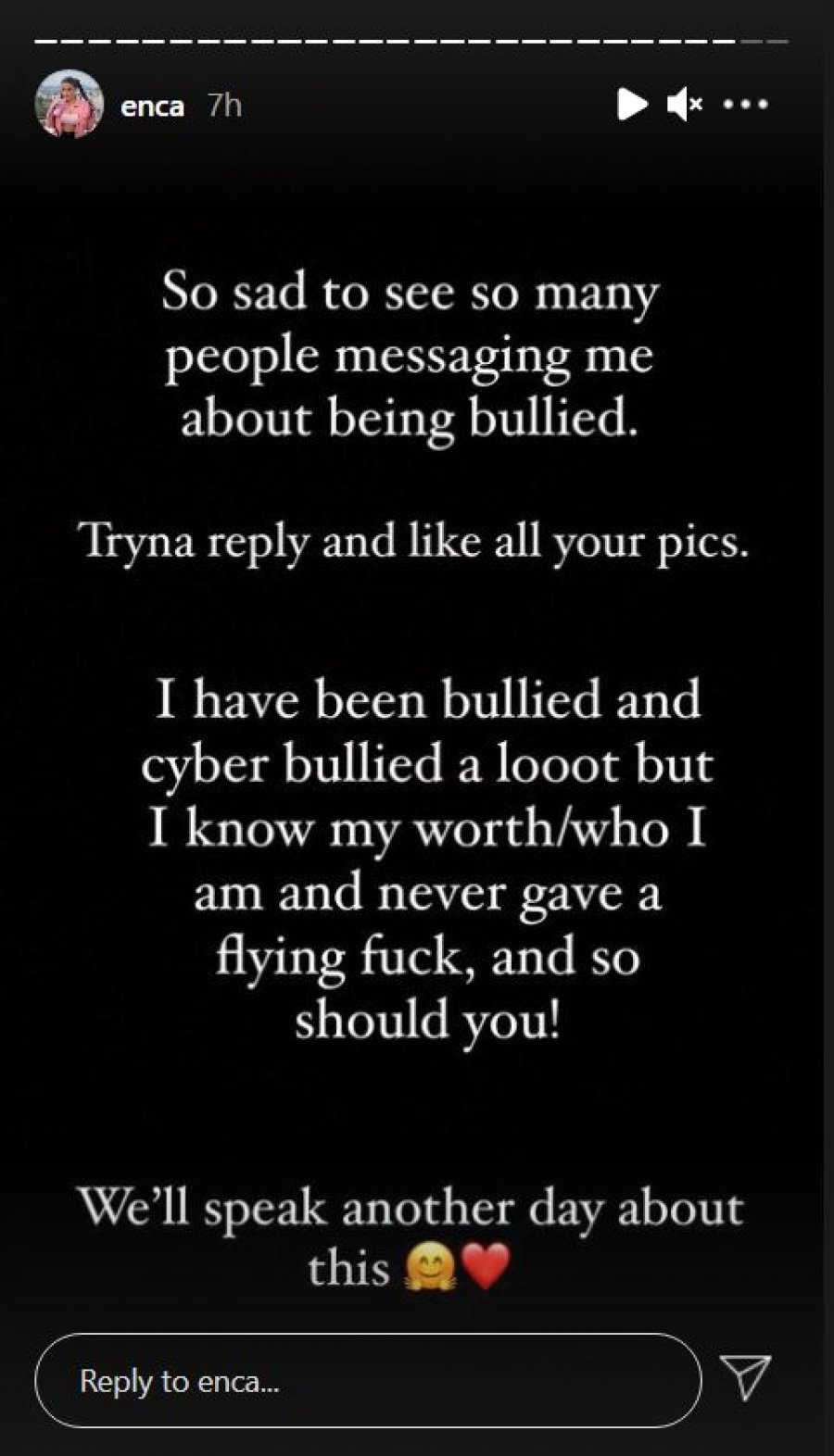Share story via paper plane icon
Viewport: 834px width, 1456px height.
point(745,1377)
